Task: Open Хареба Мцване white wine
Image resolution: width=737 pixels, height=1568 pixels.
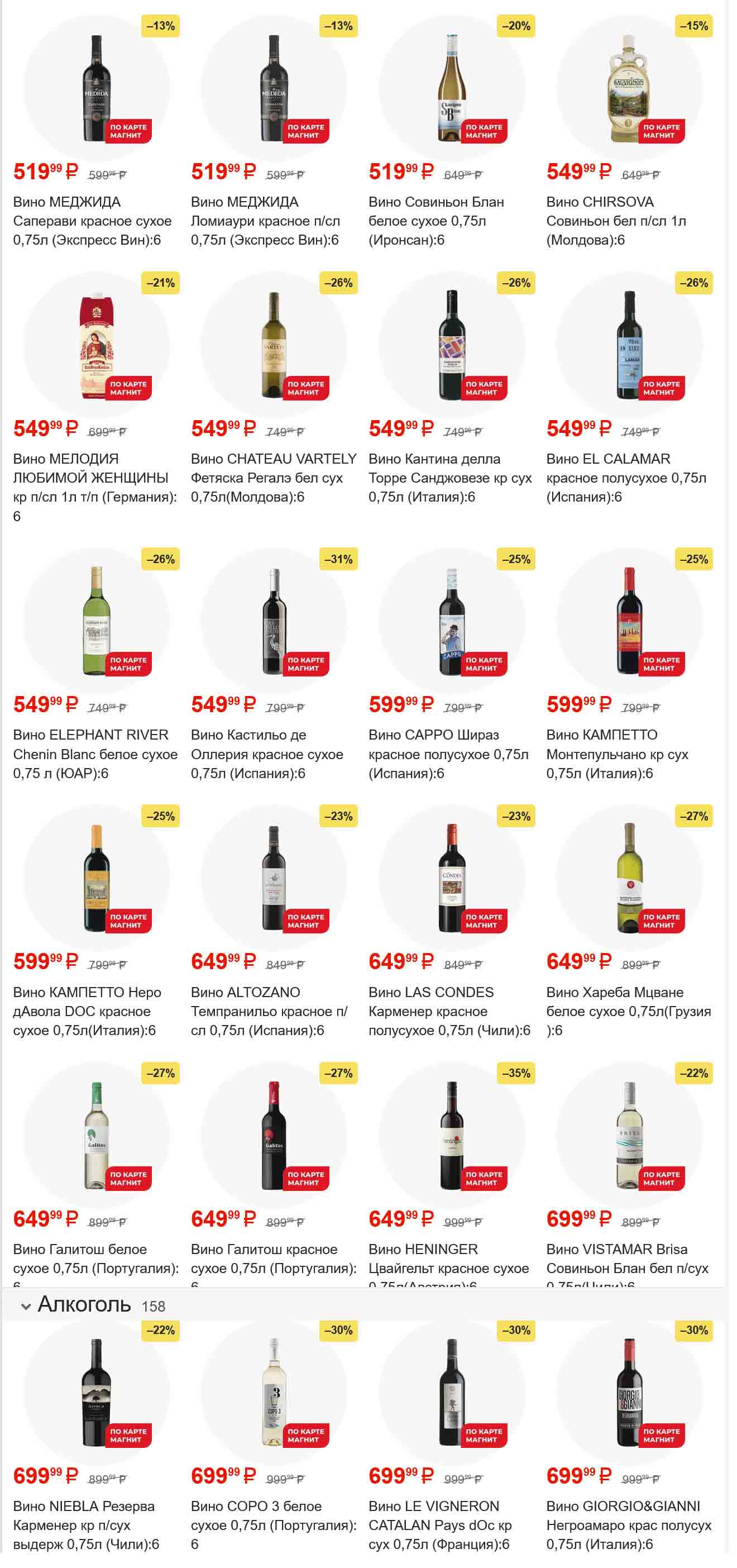Action: pyautogui.click(x=629, y=878)
